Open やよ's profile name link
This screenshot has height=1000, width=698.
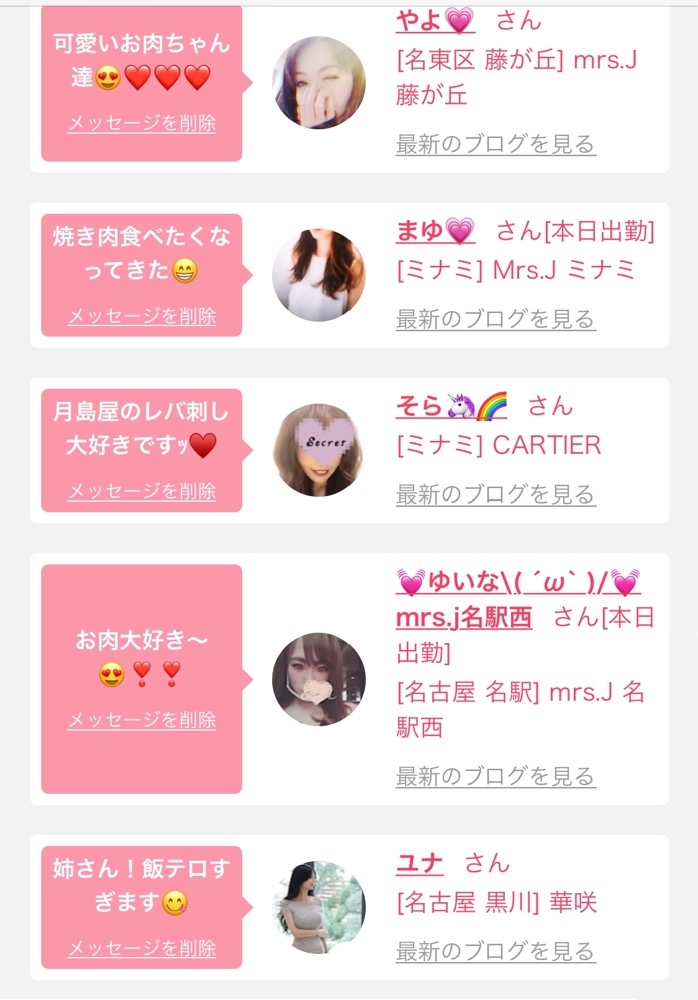point(435,20)
